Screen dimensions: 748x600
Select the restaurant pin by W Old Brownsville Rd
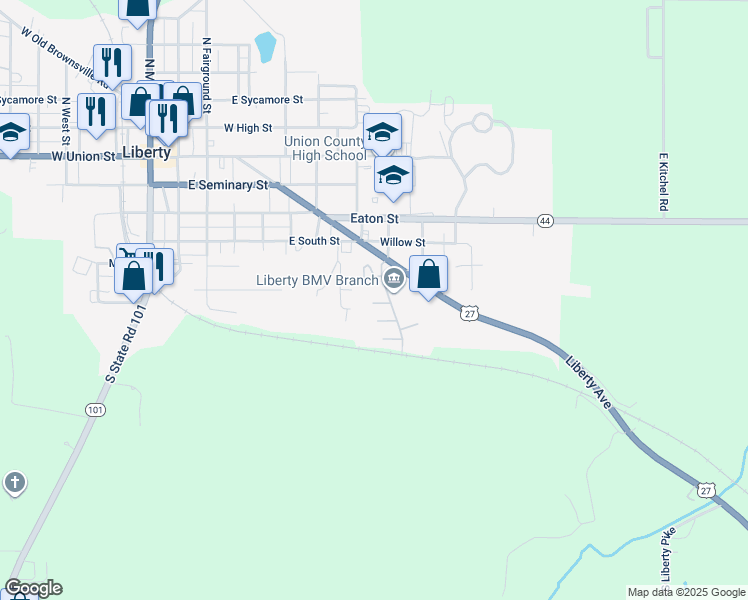coord(113,65)
